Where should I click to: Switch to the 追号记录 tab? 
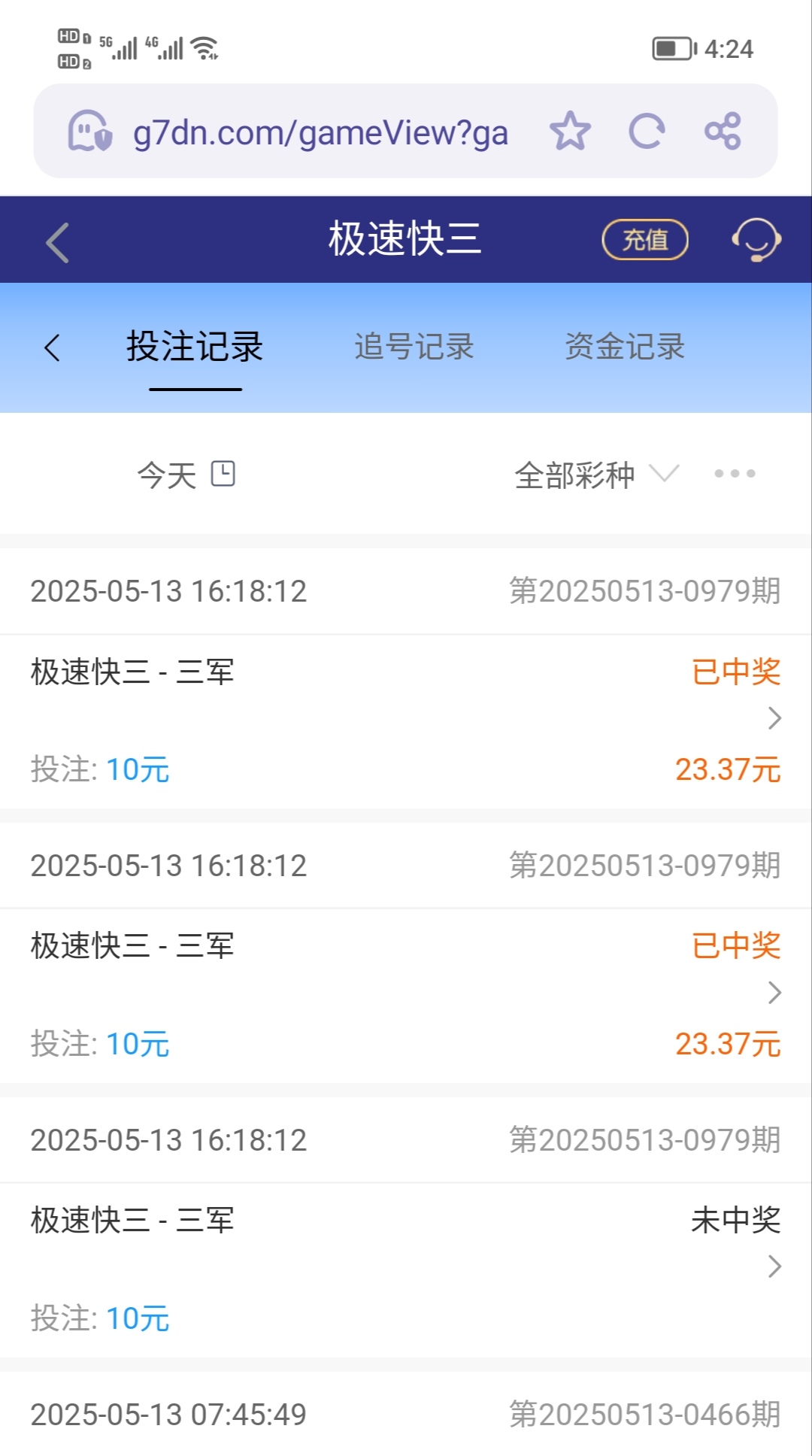tap(414, 347)
